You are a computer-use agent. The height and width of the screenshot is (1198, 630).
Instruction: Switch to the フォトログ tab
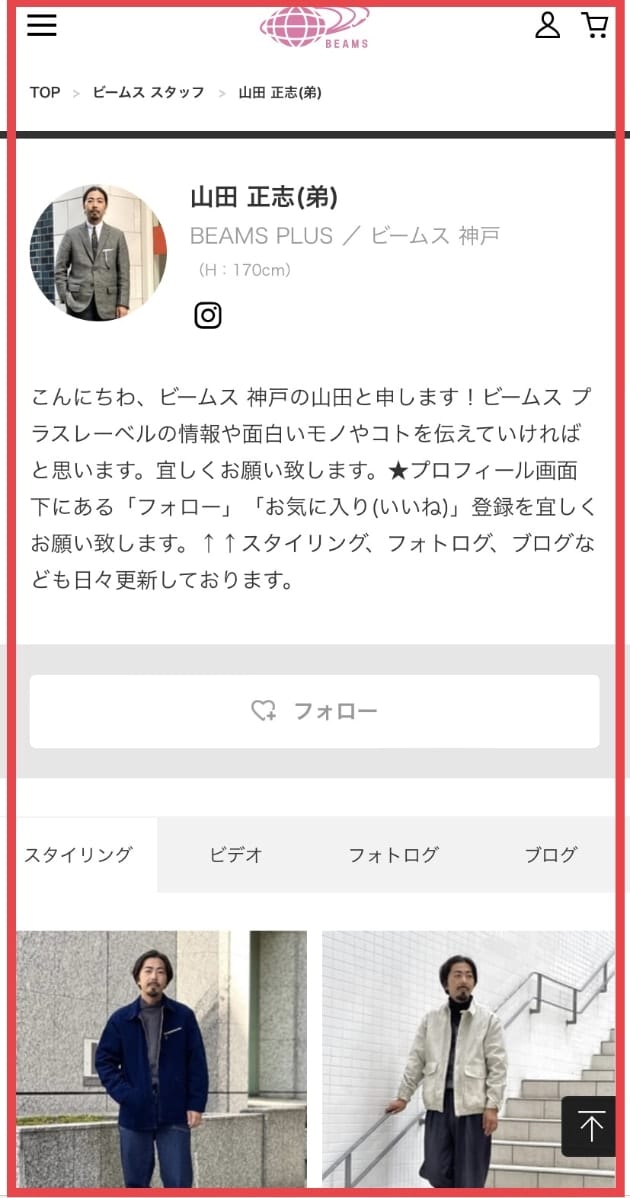click(393, 855)
